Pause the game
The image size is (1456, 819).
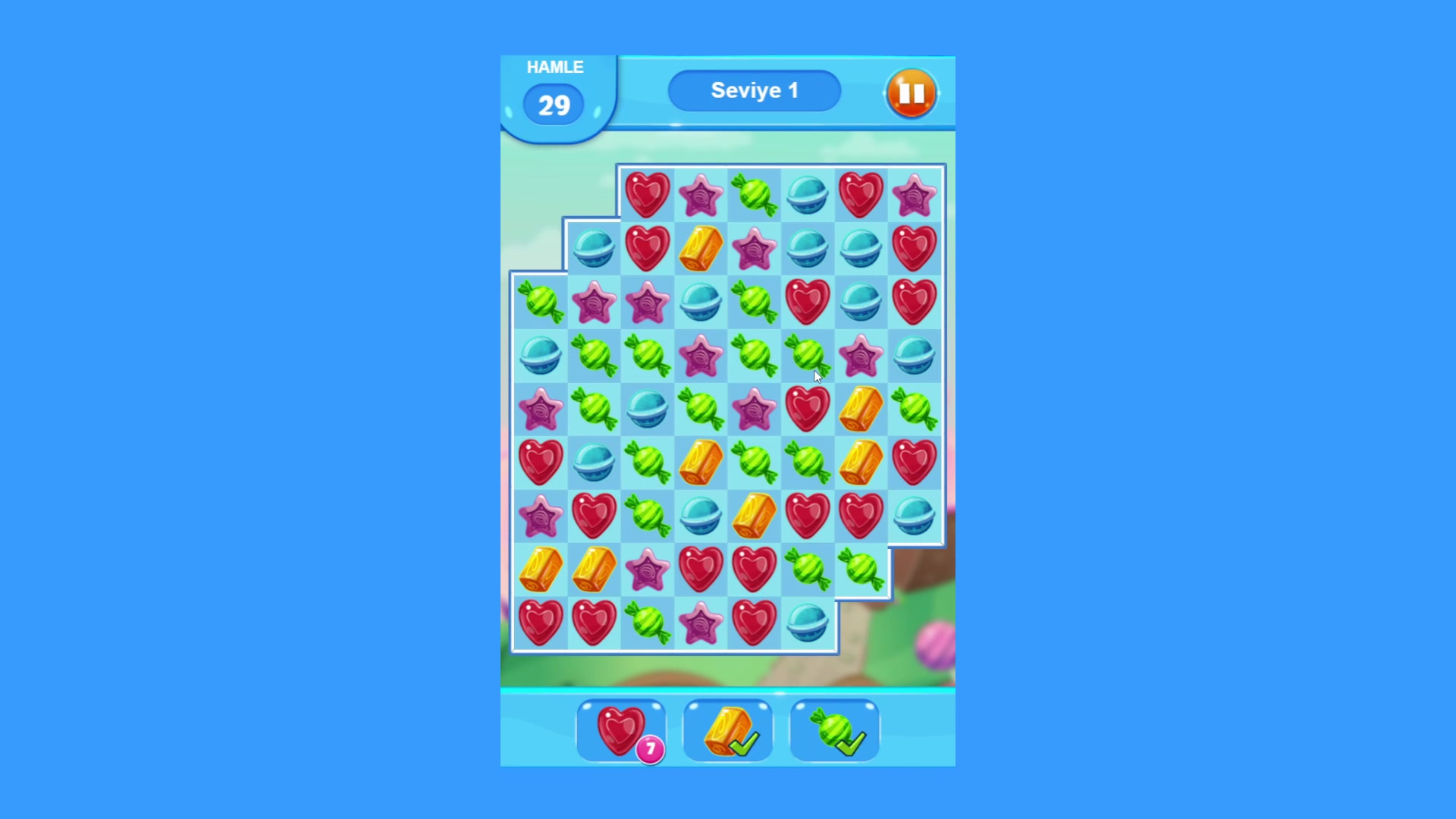[x=911, y=93]
